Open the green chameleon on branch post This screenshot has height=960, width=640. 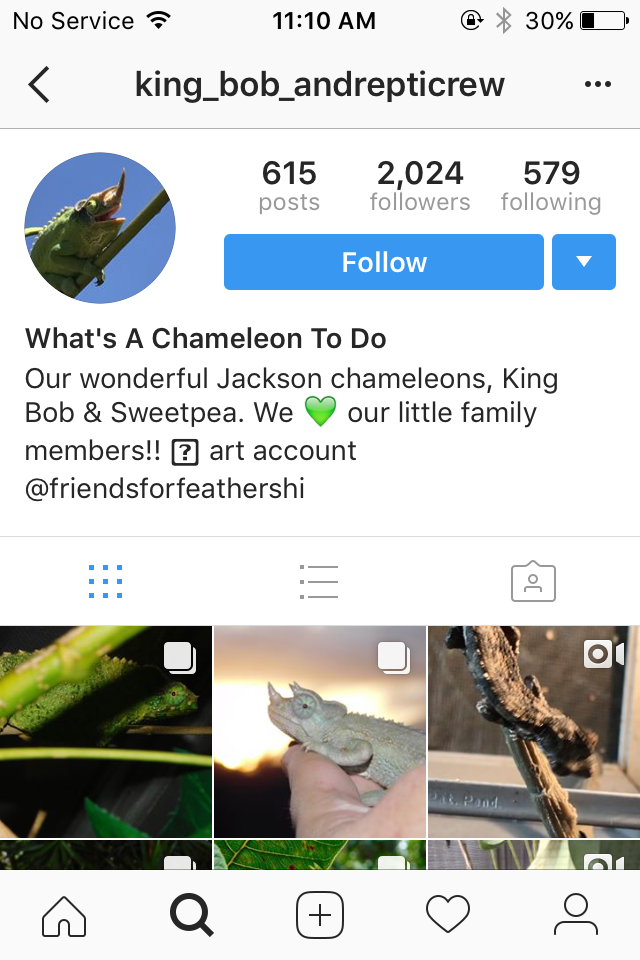click(106, 731)
